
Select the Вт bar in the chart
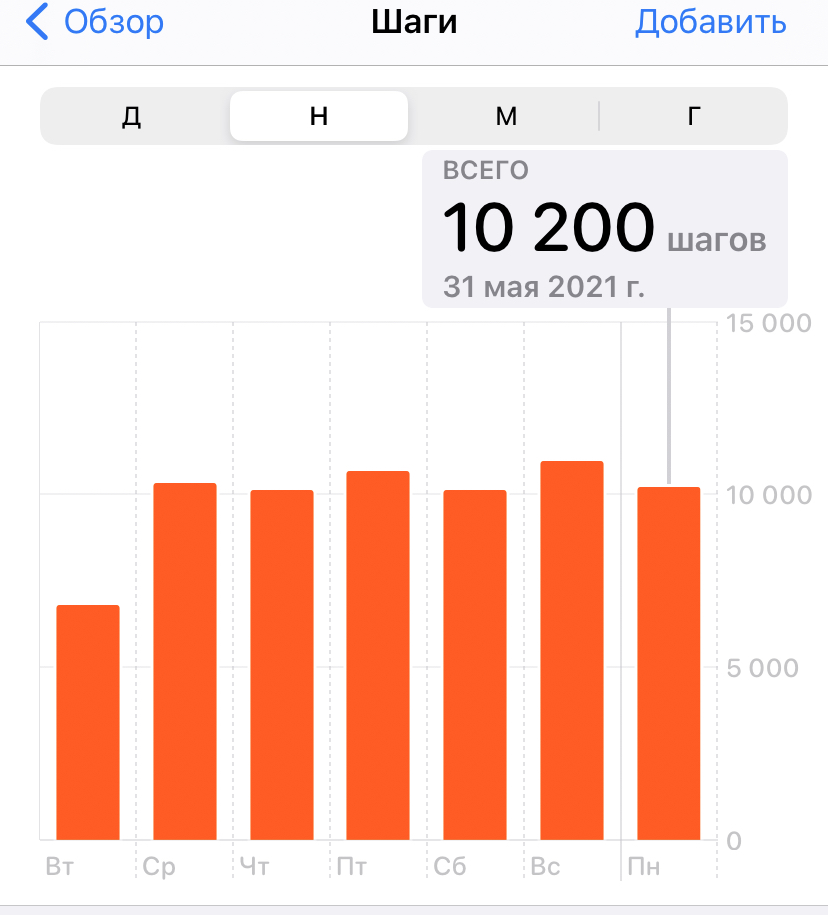point(88,722)
